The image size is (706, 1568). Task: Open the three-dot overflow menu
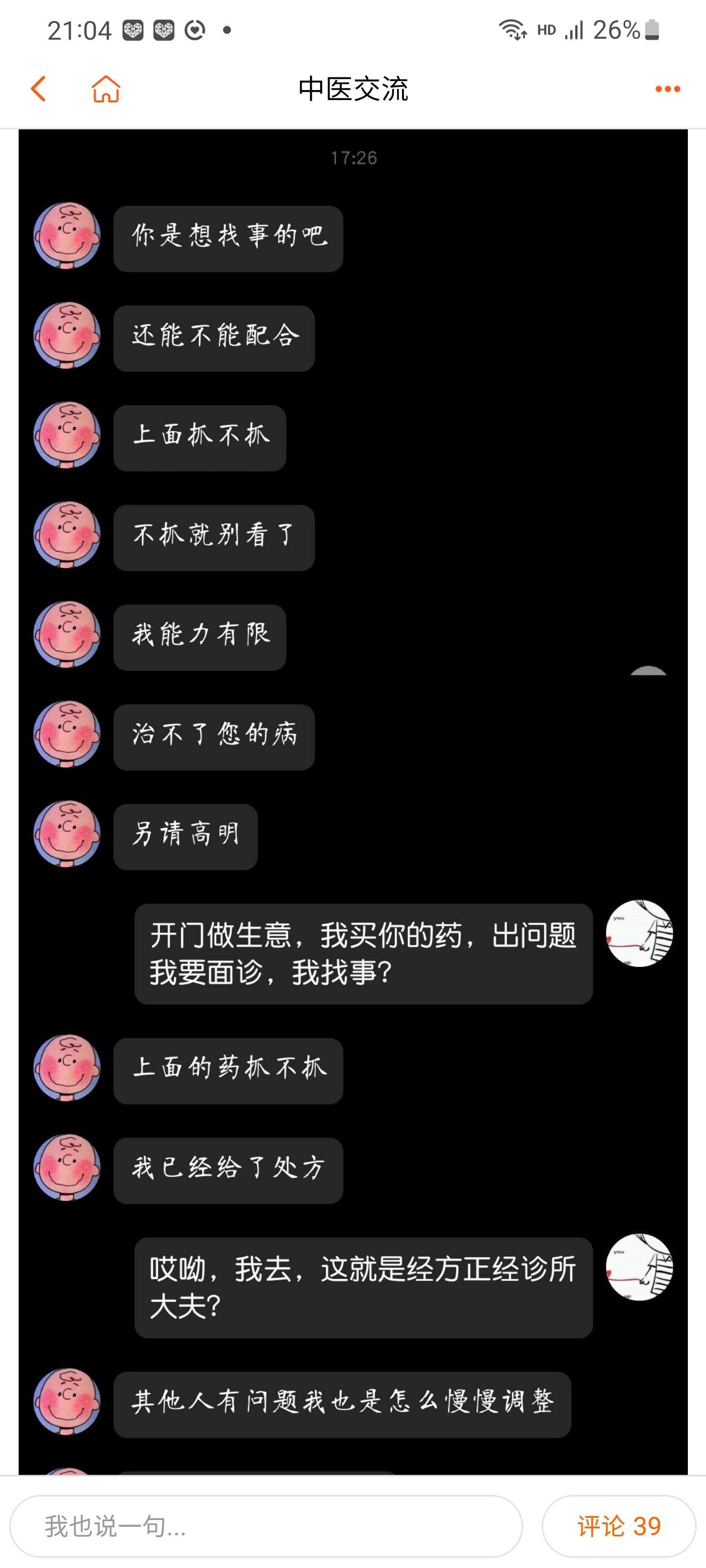click(x=668, y=90)
